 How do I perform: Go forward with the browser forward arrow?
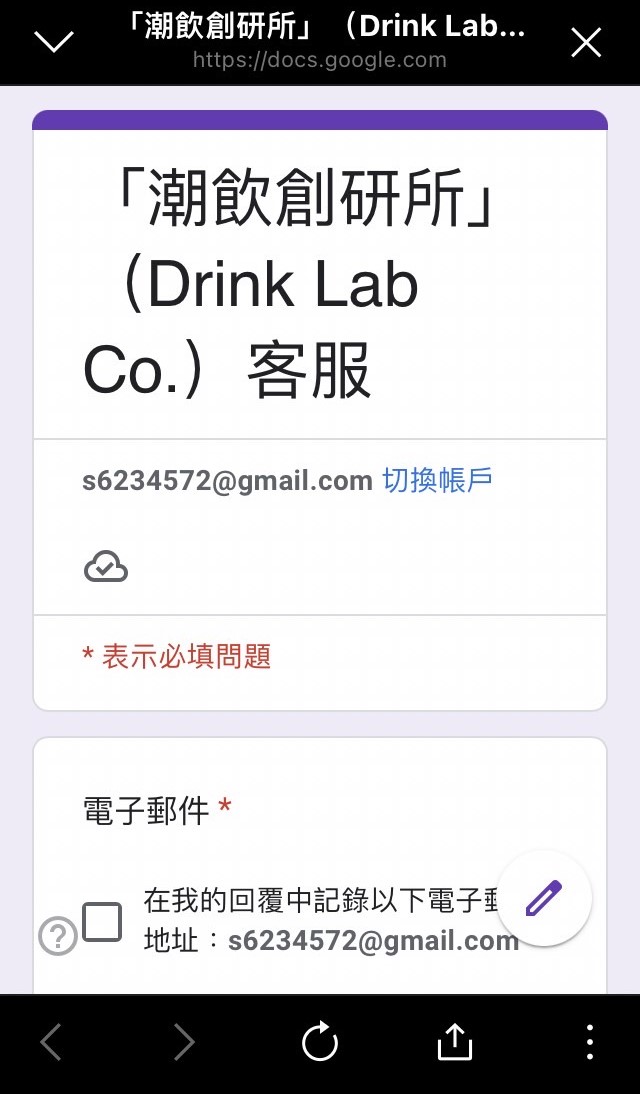[x=184, y=1042]
